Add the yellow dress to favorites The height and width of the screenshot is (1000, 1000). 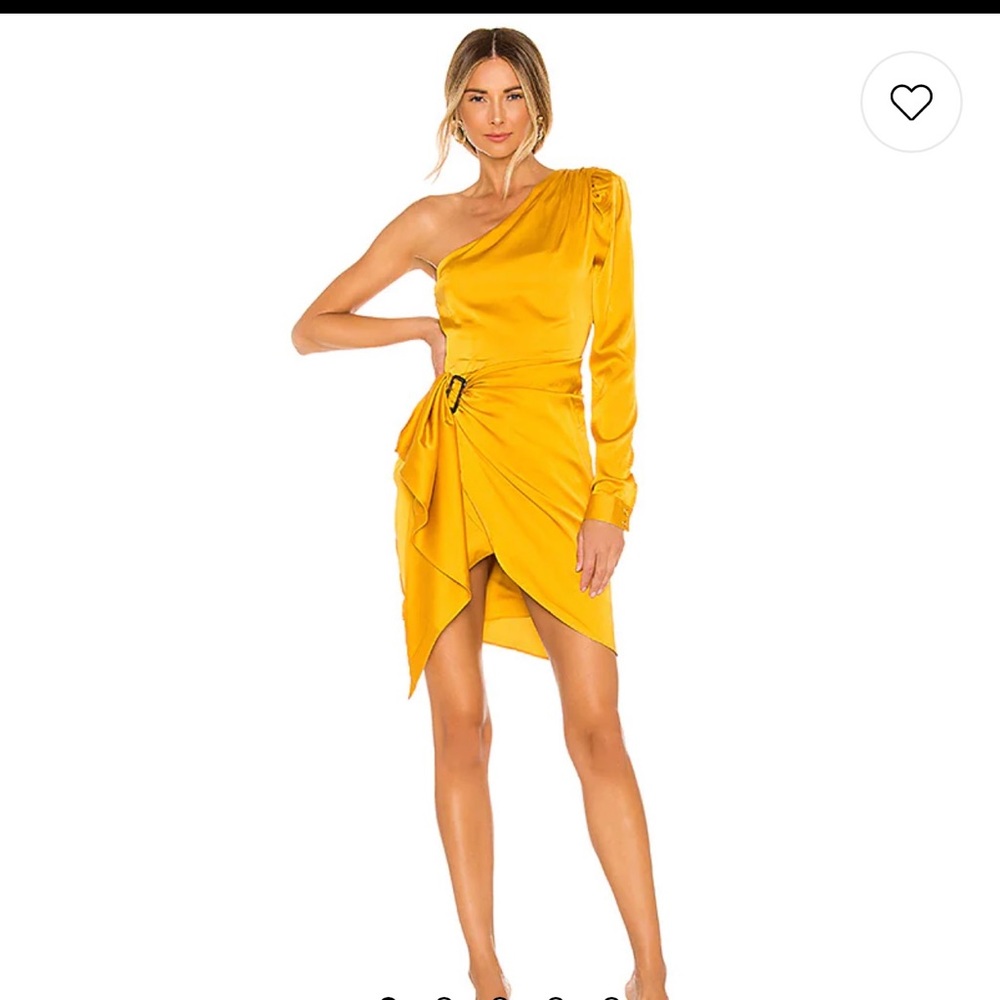tap(911, 102)
